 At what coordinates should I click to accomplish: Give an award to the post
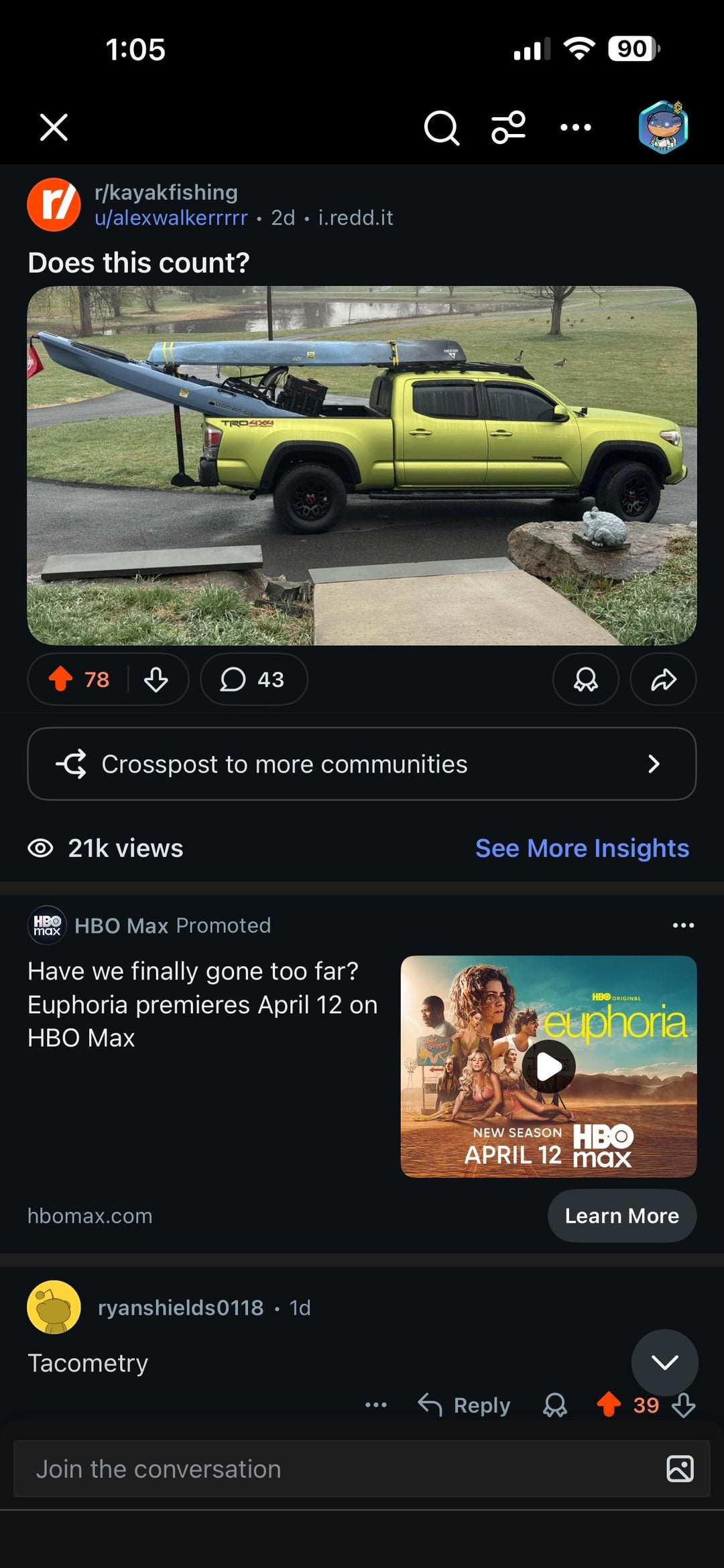tap(585, 679)
